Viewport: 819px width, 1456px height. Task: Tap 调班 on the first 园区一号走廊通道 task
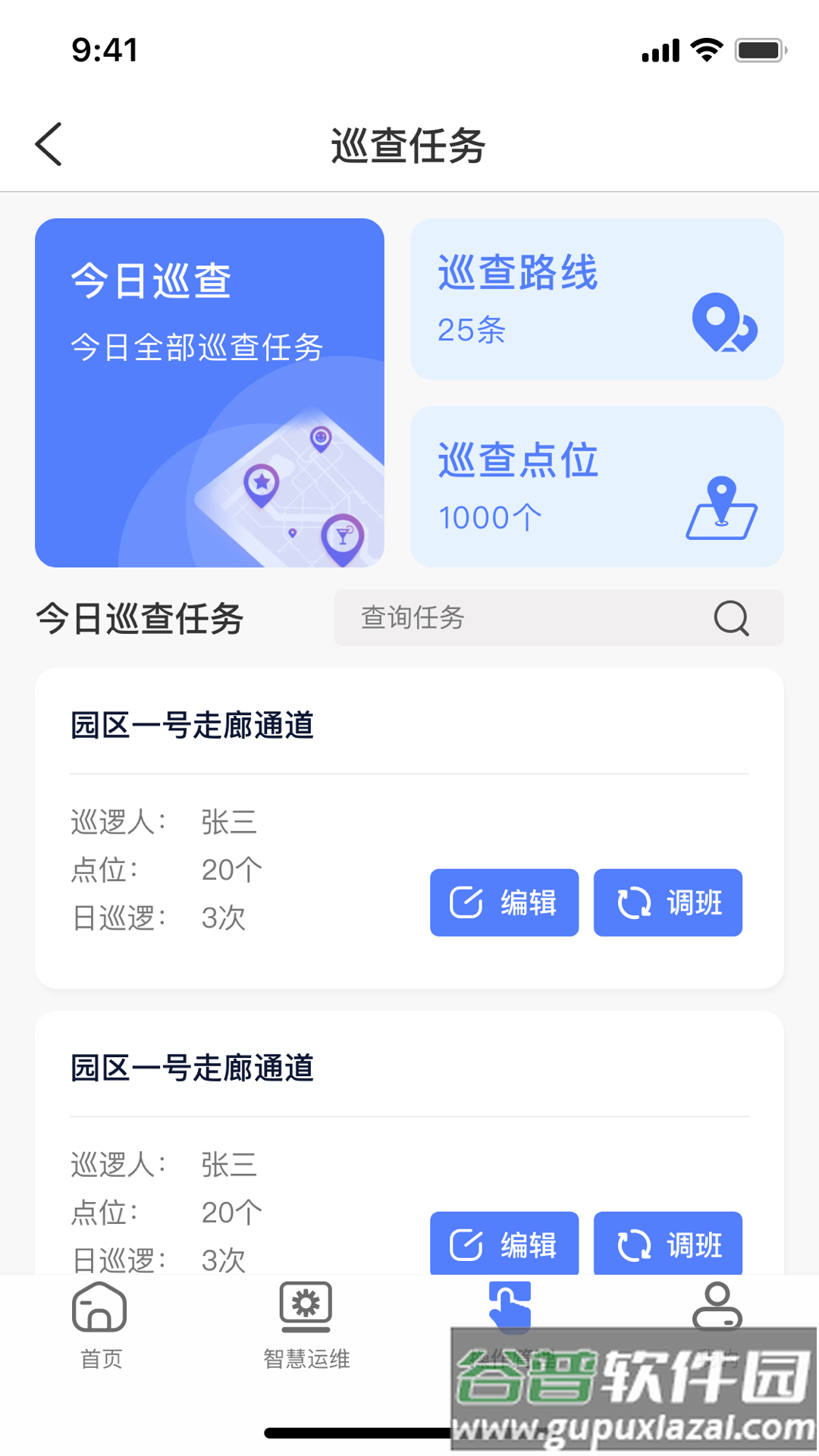[x=667, y=902]
